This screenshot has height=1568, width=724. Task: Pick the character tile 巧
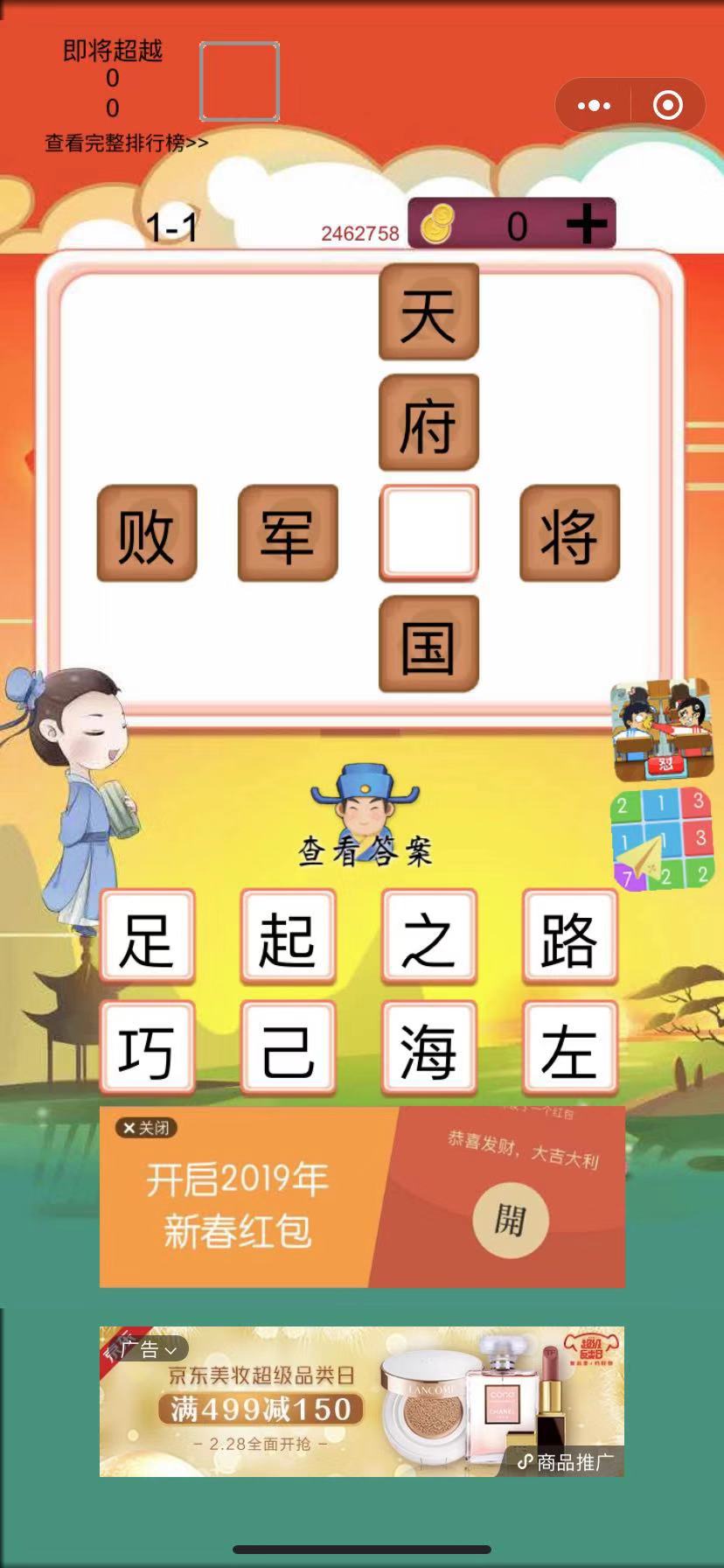pos(146,1048)
